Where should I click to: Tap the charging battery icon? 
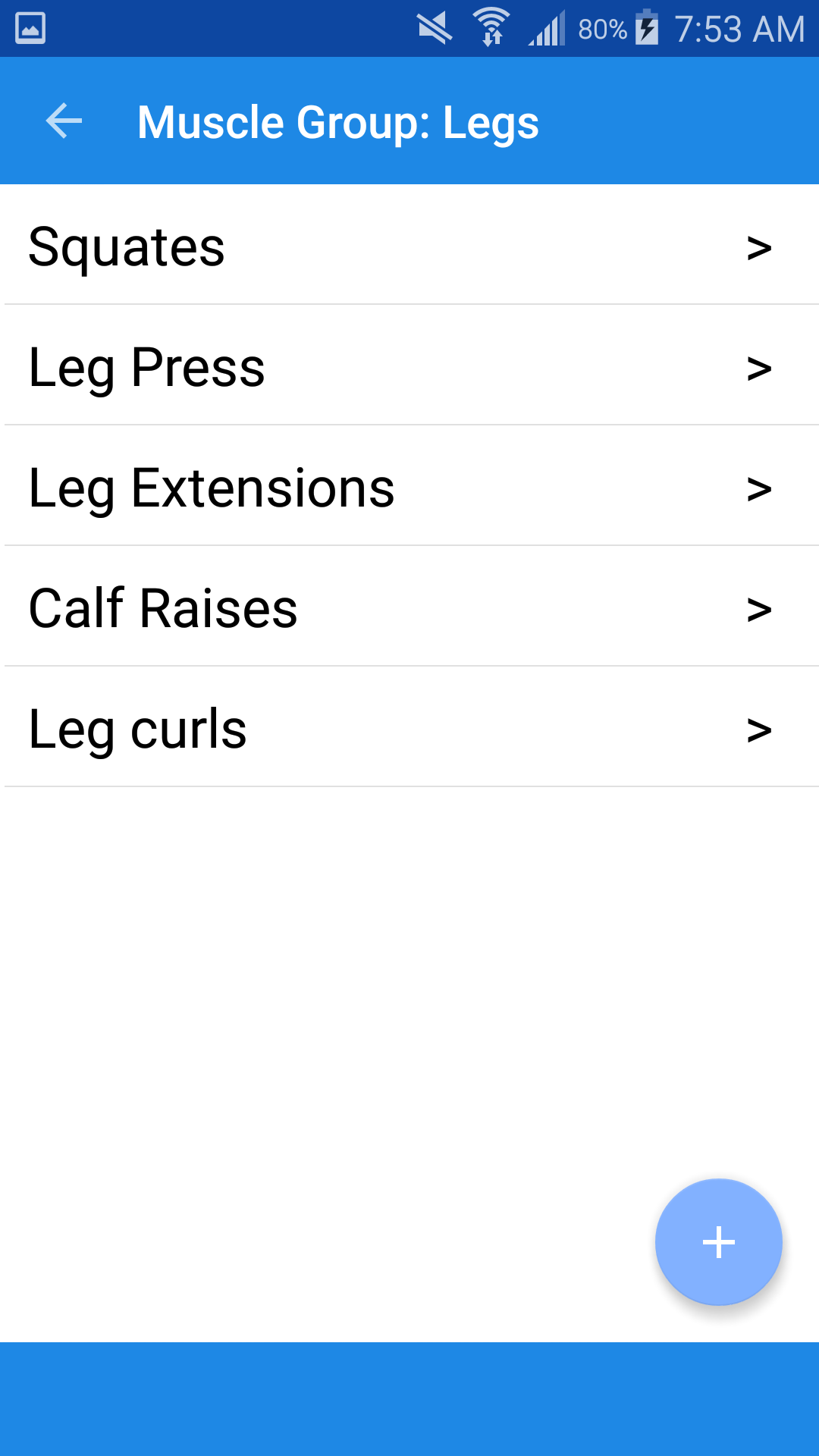click(648, 29)
